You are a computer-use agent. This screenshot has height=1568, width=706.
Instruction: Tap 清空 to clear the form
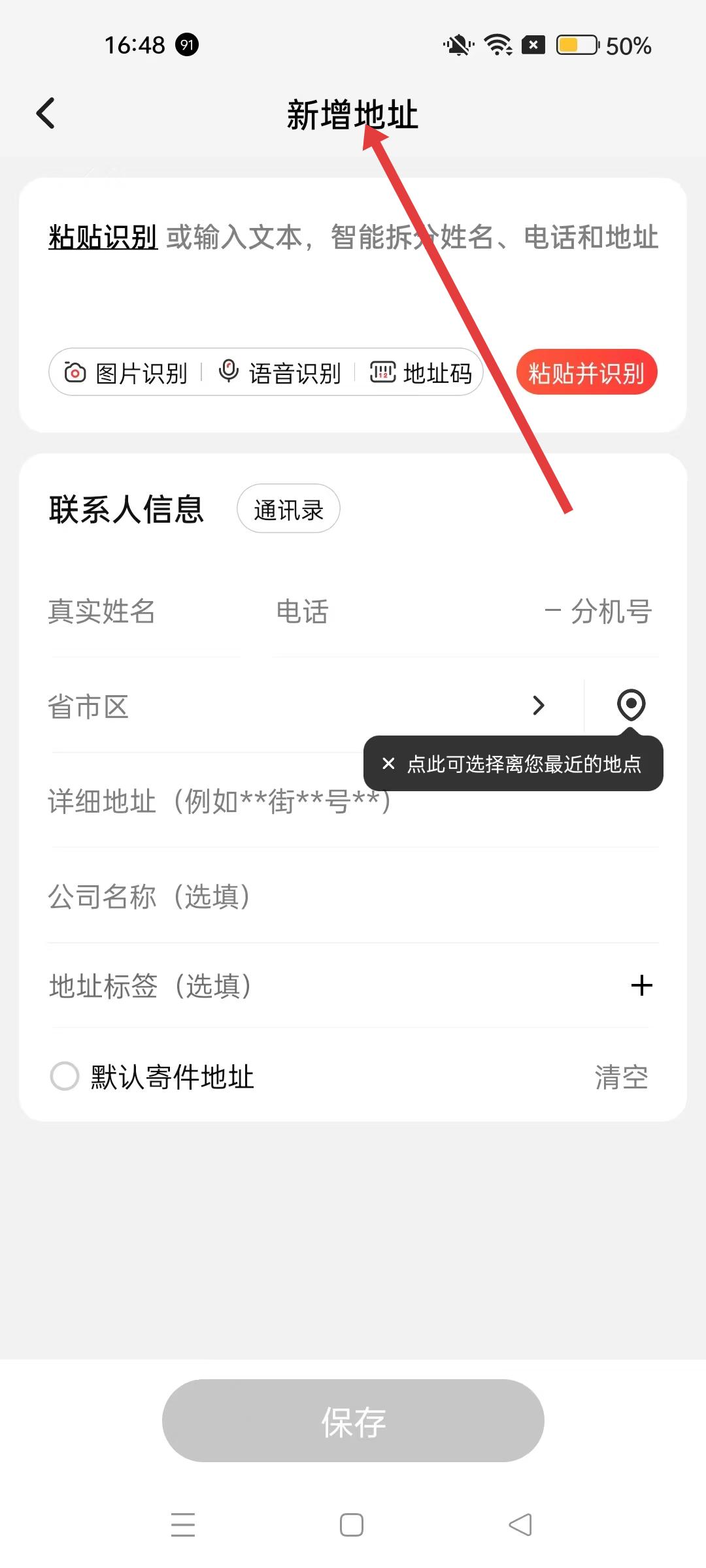tap(621, 1077)
